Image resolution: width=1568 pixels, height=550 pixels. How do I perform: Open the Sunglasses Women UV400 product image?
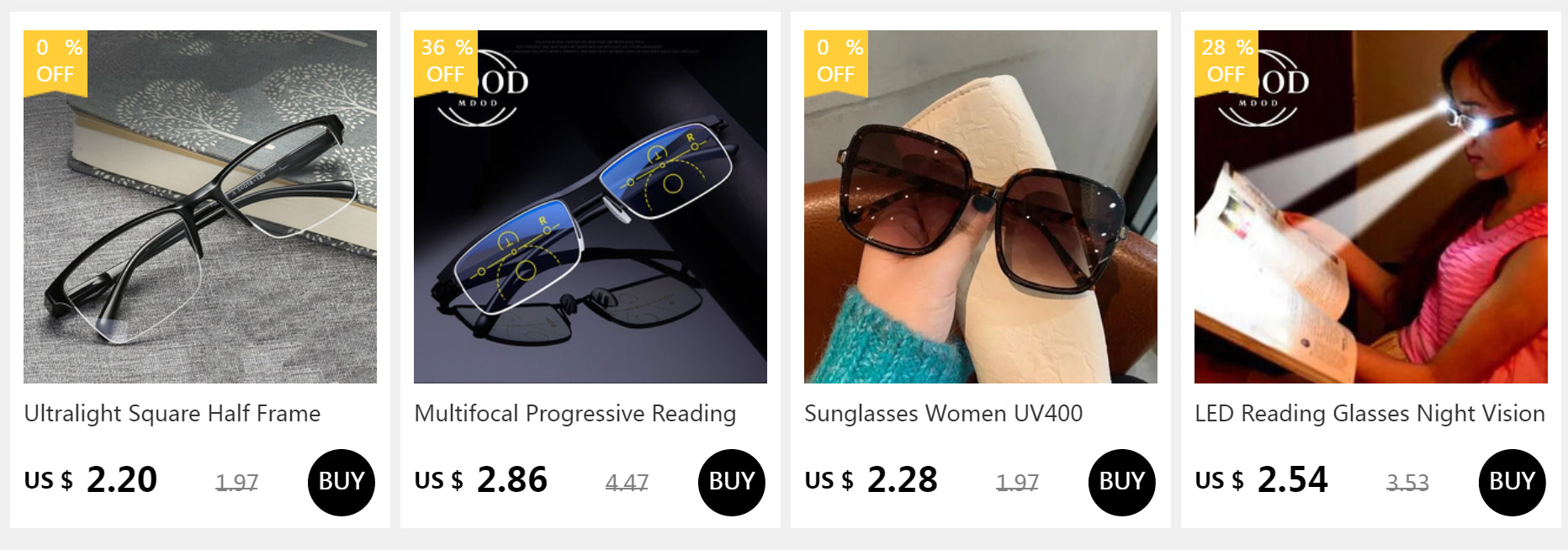pyautogui.click(x=981, y=207)
